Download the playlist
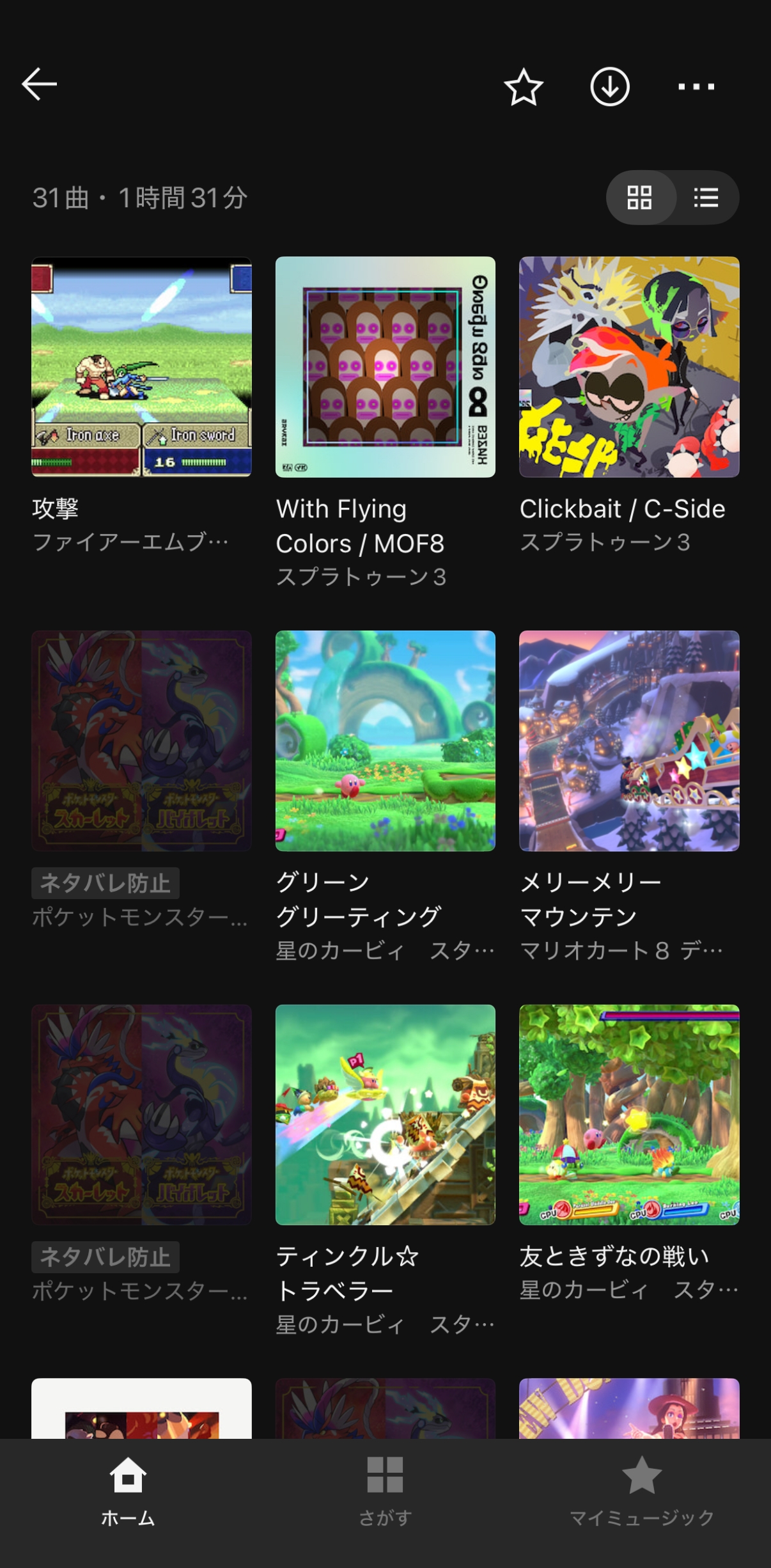This screenshot has height=1568, width=771. click(x=610, y=86)
